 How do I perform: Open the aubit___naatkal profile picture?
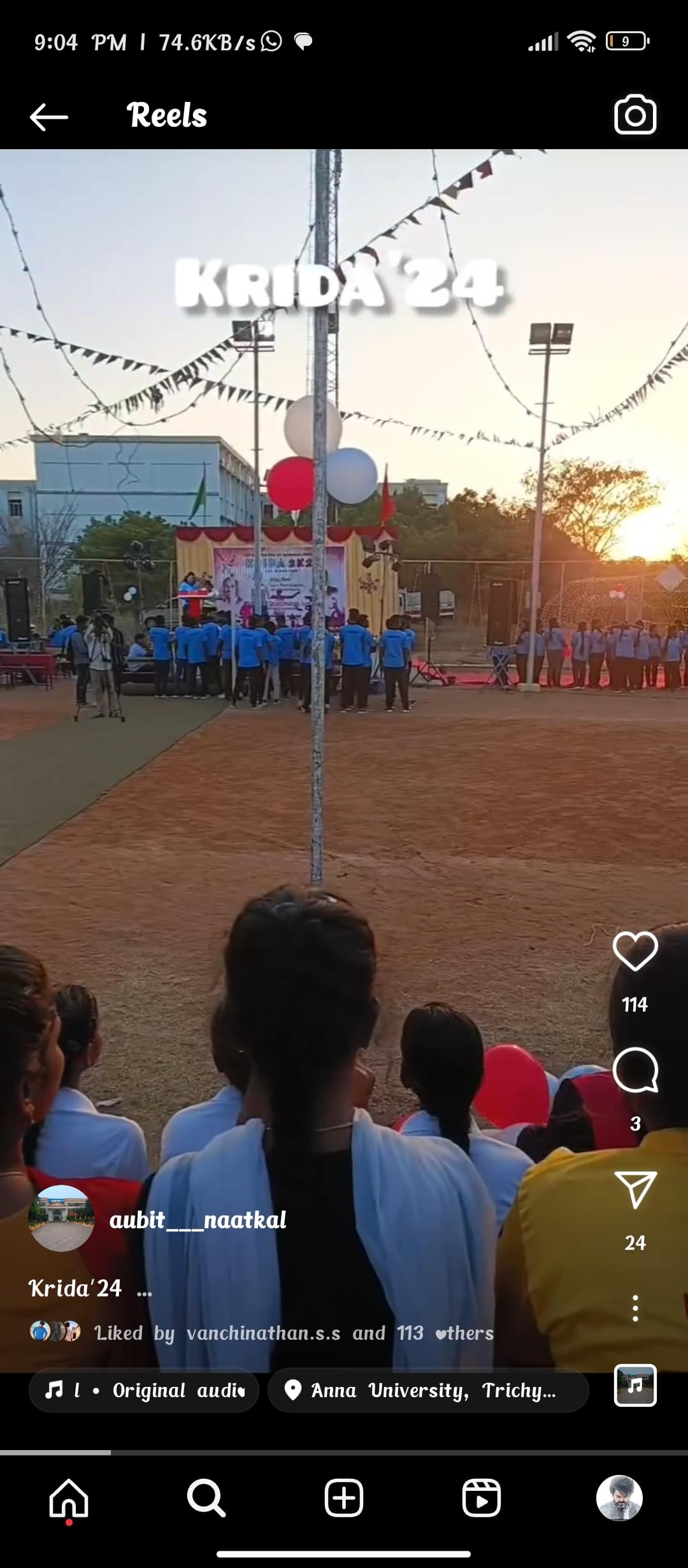61,1219
